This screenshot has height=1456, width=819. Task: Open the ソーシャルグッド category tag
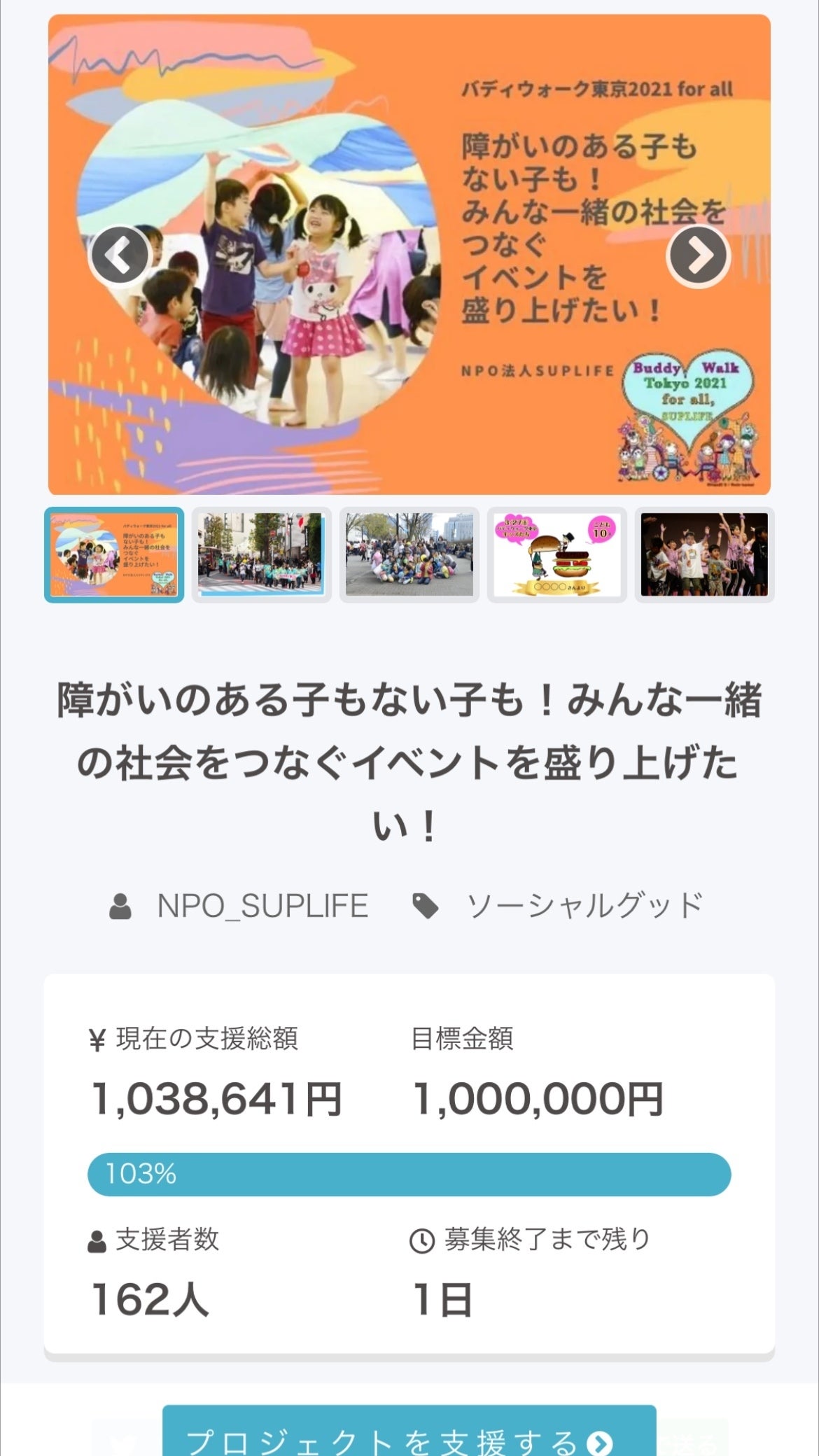[584, 906]
